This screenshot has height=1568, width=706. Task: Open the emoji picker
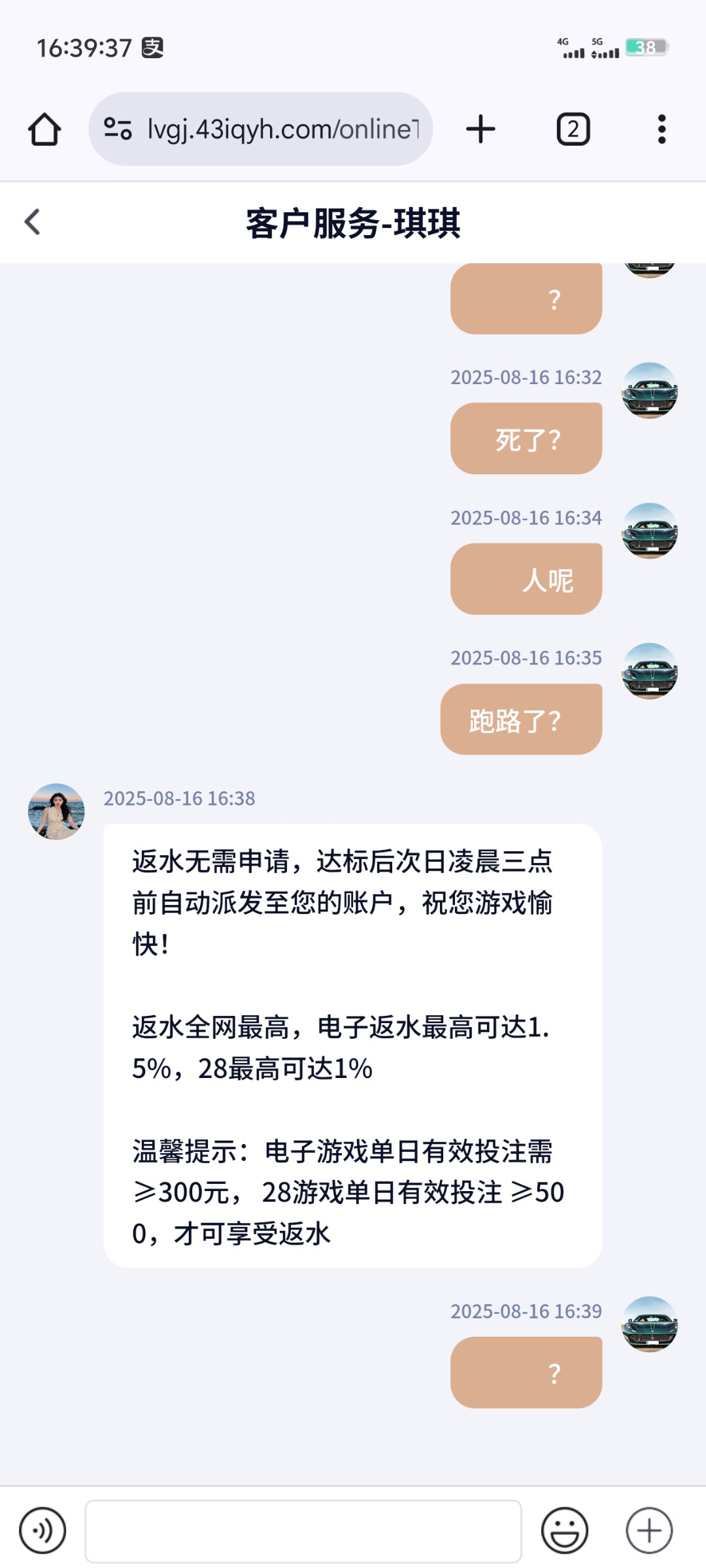point(565,1530)
